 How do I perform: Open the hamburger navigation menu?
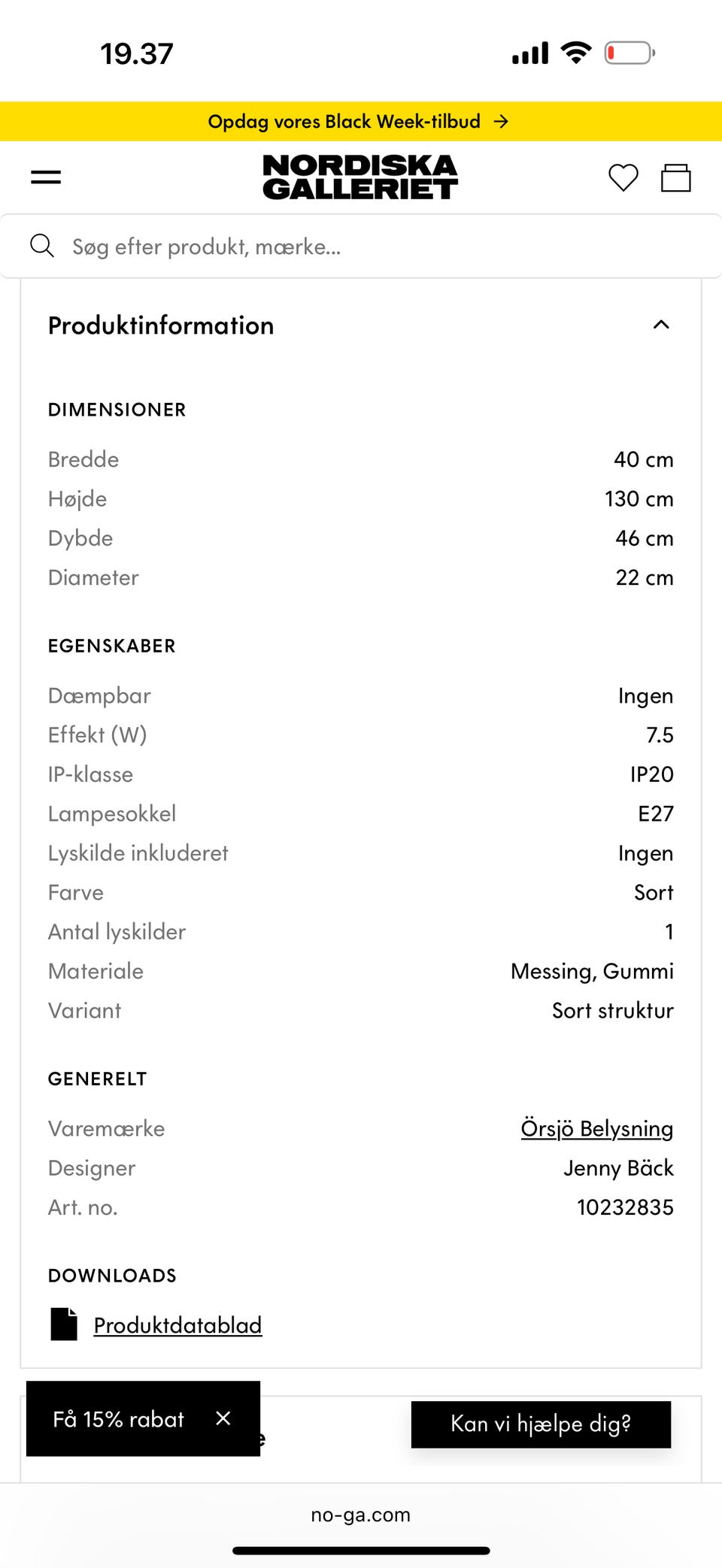pyautogui.click(x=44, y=176)
